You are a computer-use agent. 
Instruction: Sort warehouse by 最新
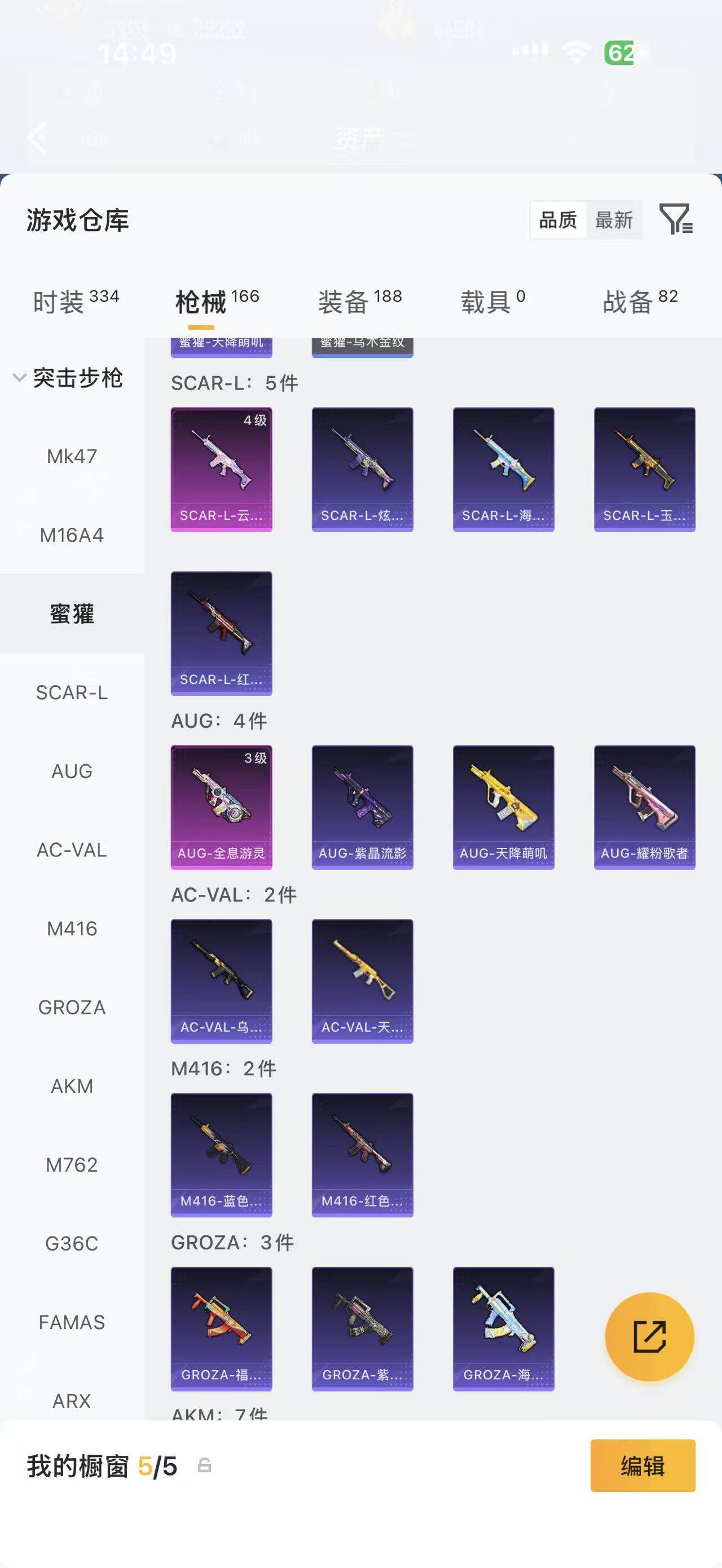(614, 220)
